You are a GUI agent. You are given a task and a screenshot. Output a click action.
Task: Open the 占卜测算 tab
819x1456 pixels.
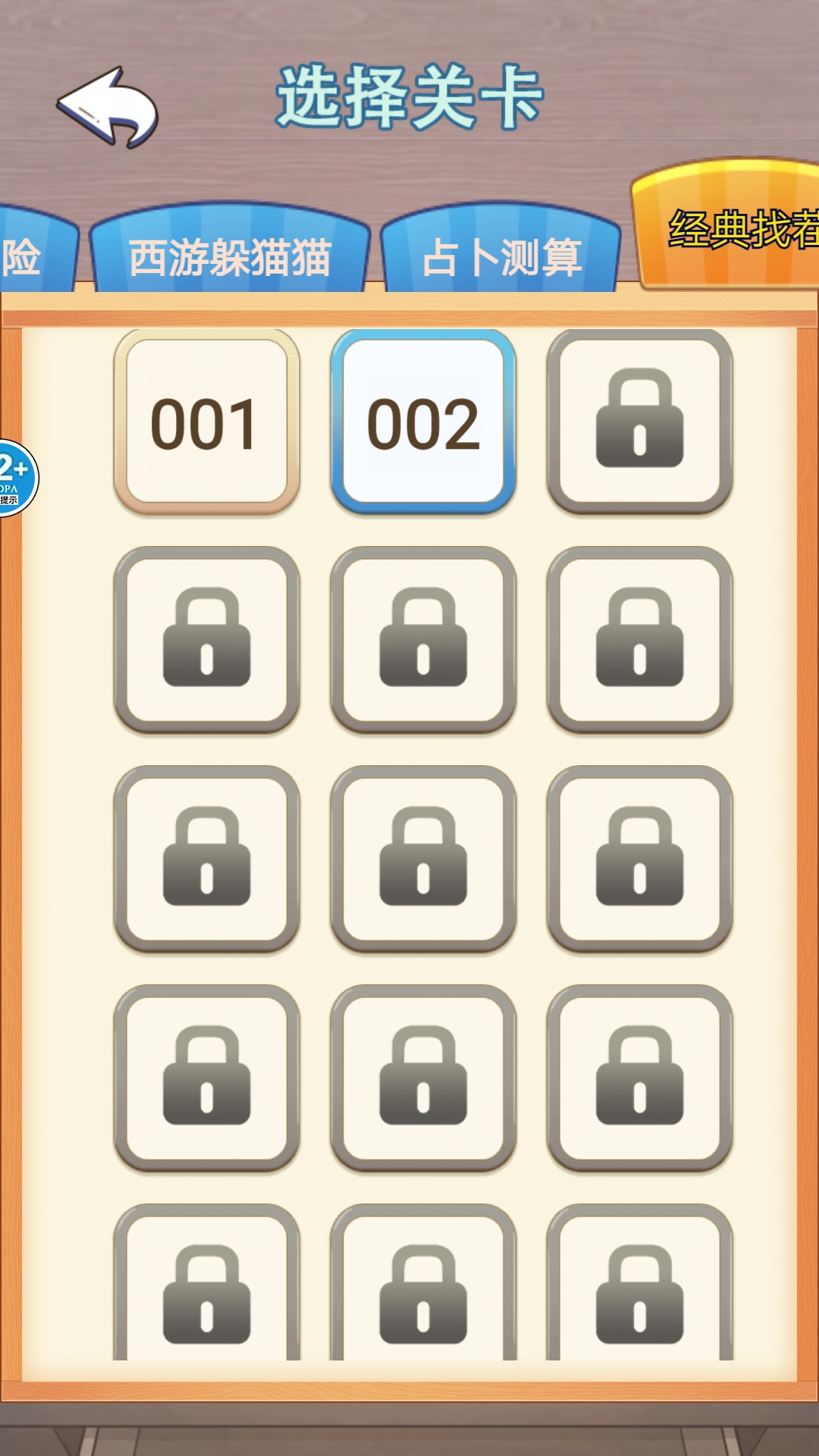(x=502, y=256)
